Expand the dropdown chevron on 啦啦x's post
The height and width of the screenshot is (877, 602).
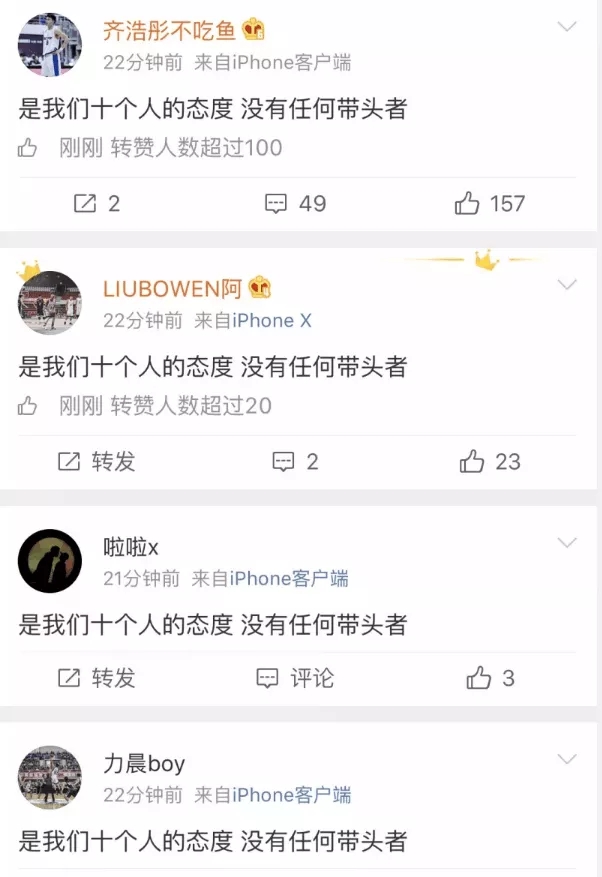coord(567,543)
